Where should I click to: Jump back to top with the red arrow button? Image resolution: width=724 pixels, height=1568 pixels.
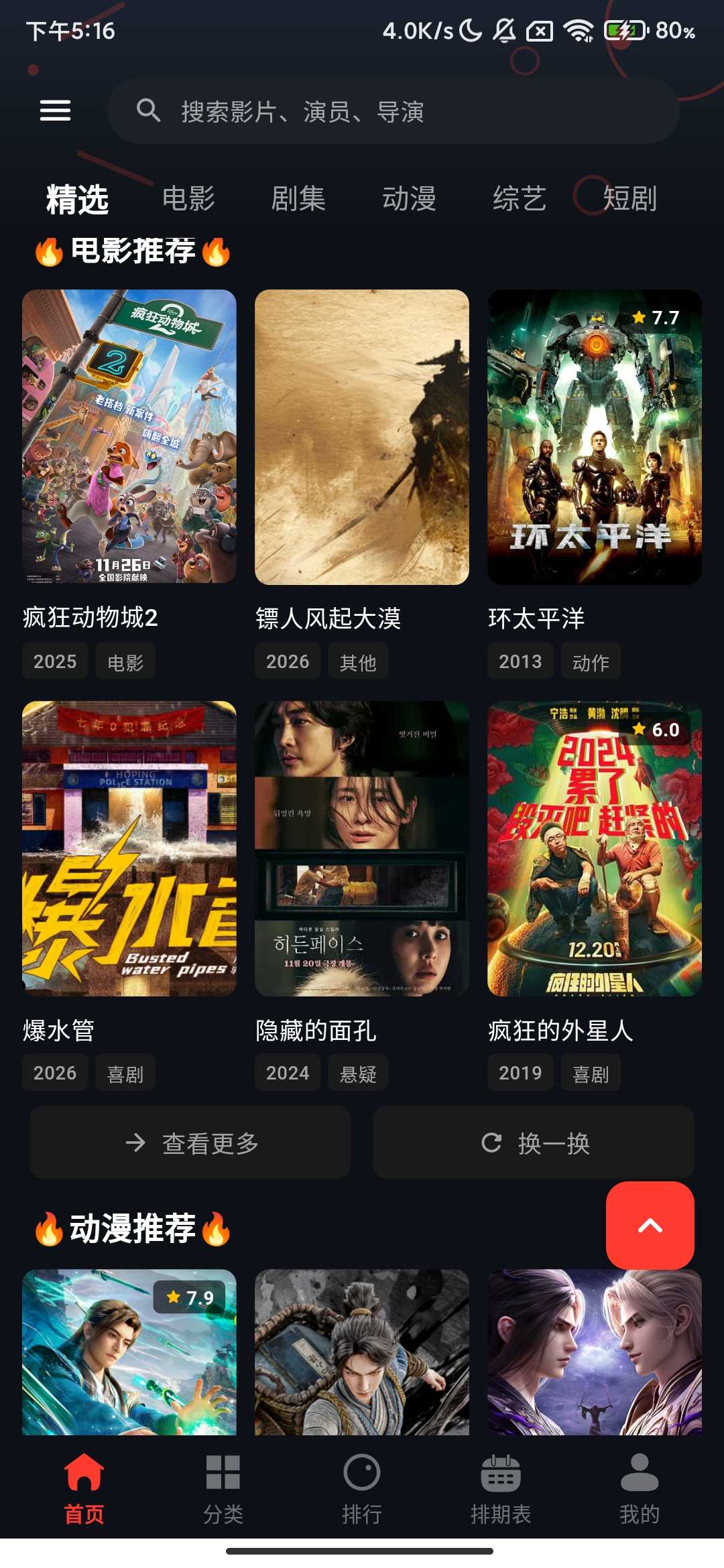650,1226
